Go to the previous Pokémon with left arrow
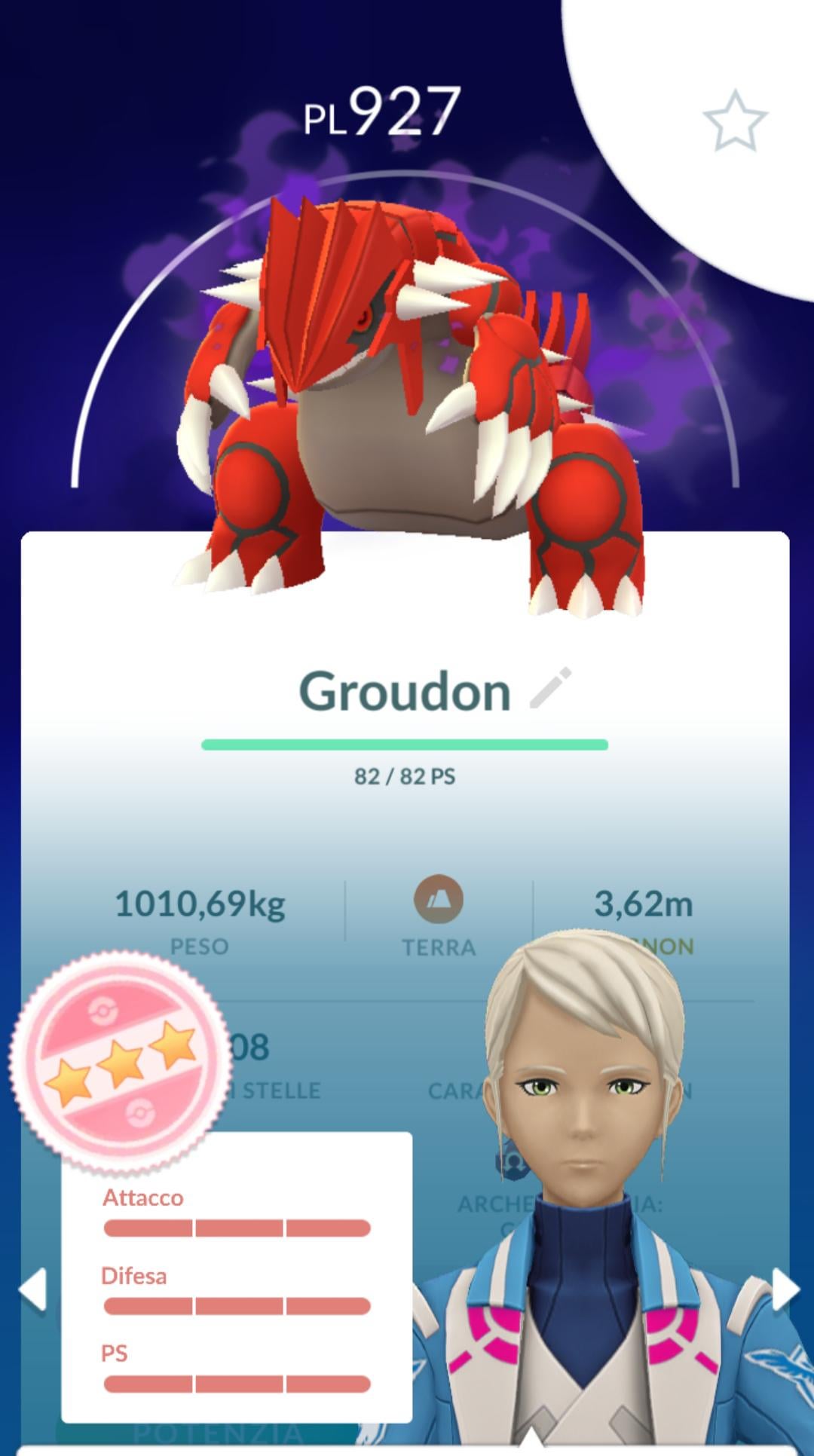Viewport: 814px width, 1456px height. click(32, 1289)
